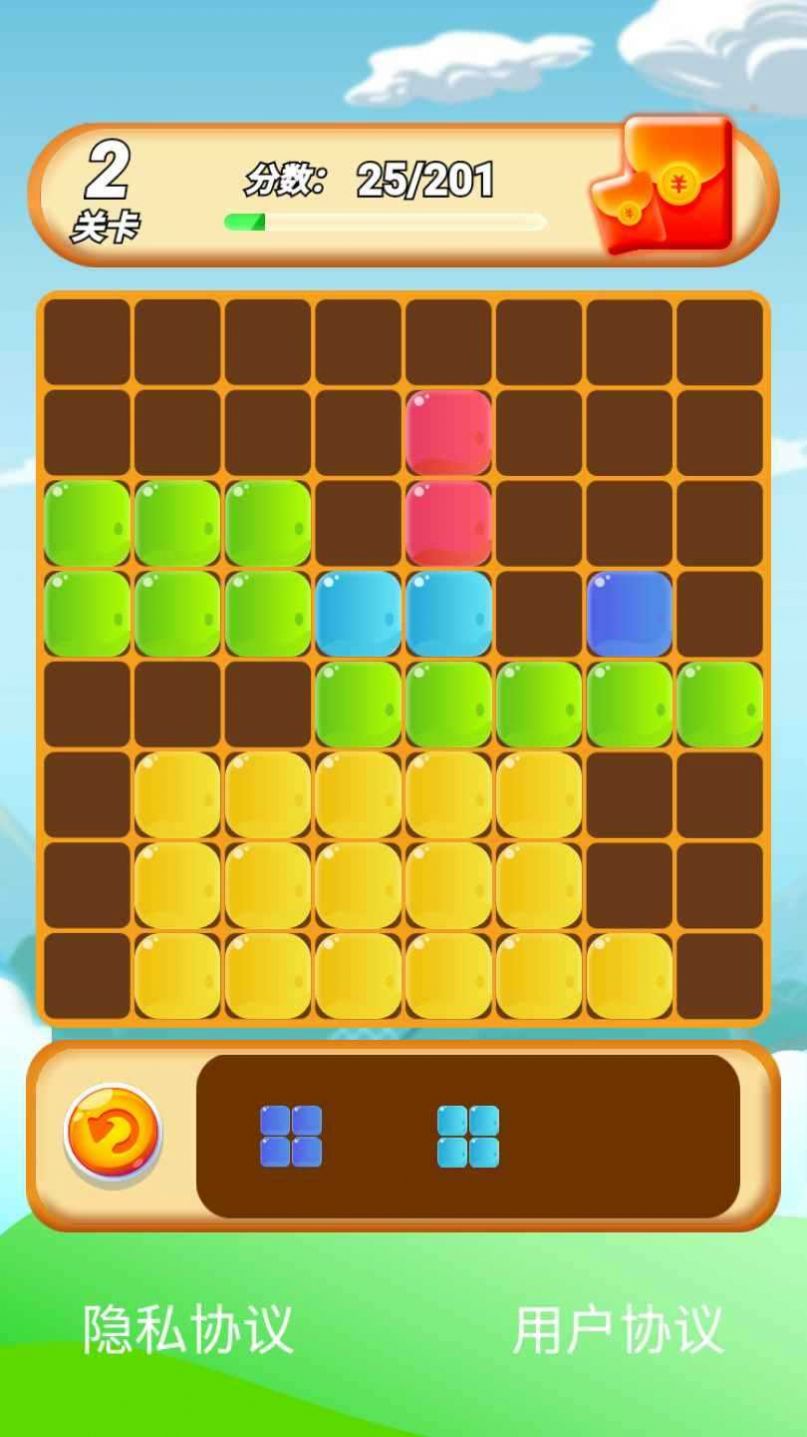
Task: Select the light blue square block piece
Action: tap(468, 1136)
